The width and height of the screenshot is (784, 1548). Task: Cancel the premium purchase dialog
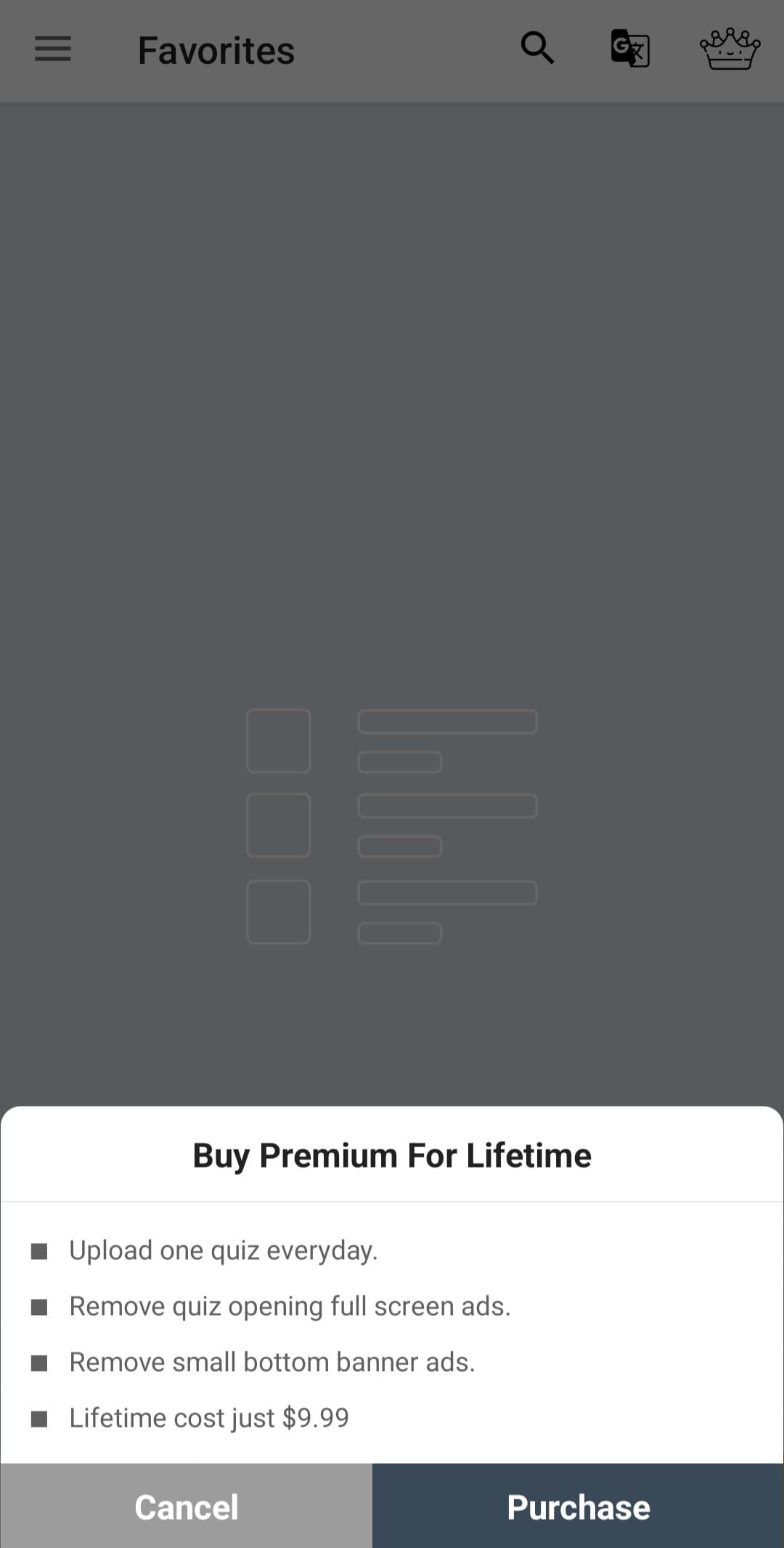point(186,1506)
